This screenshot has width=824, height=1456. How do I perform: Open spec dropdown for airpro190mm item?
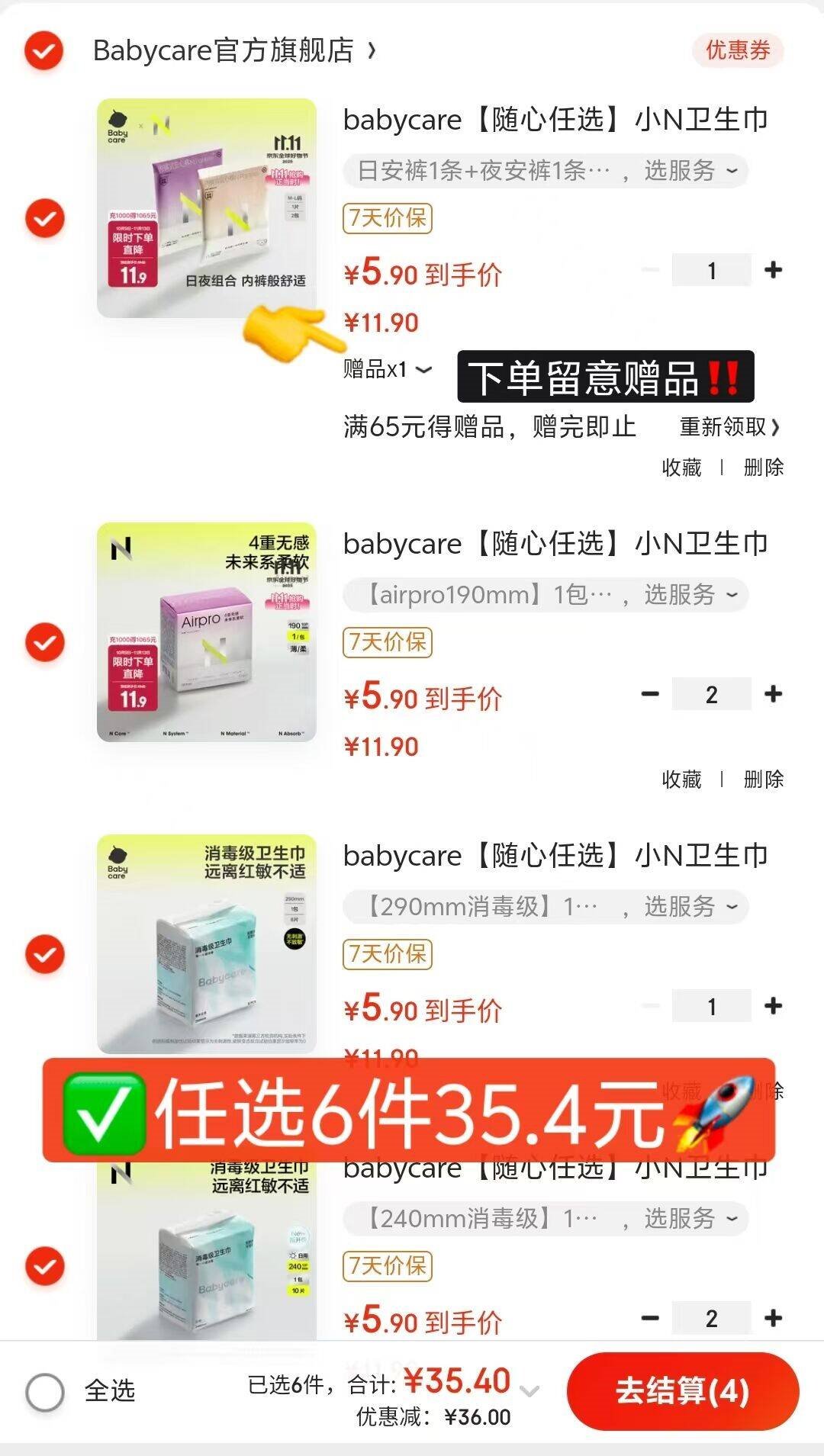pos(545,595)
